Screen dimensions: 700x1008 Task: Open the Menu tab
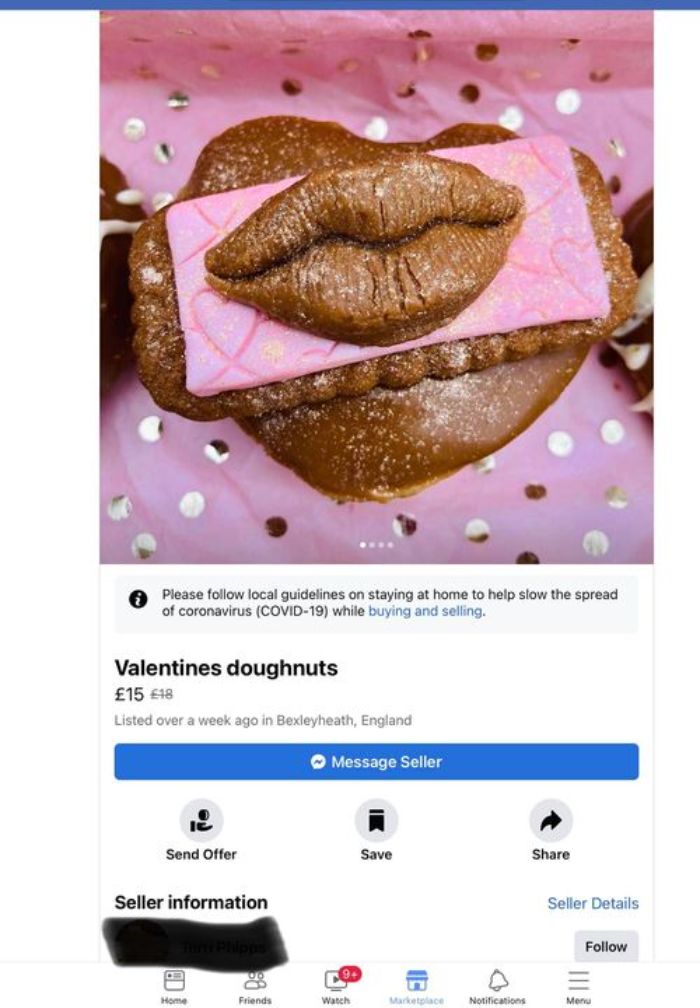tap(578, 984)
